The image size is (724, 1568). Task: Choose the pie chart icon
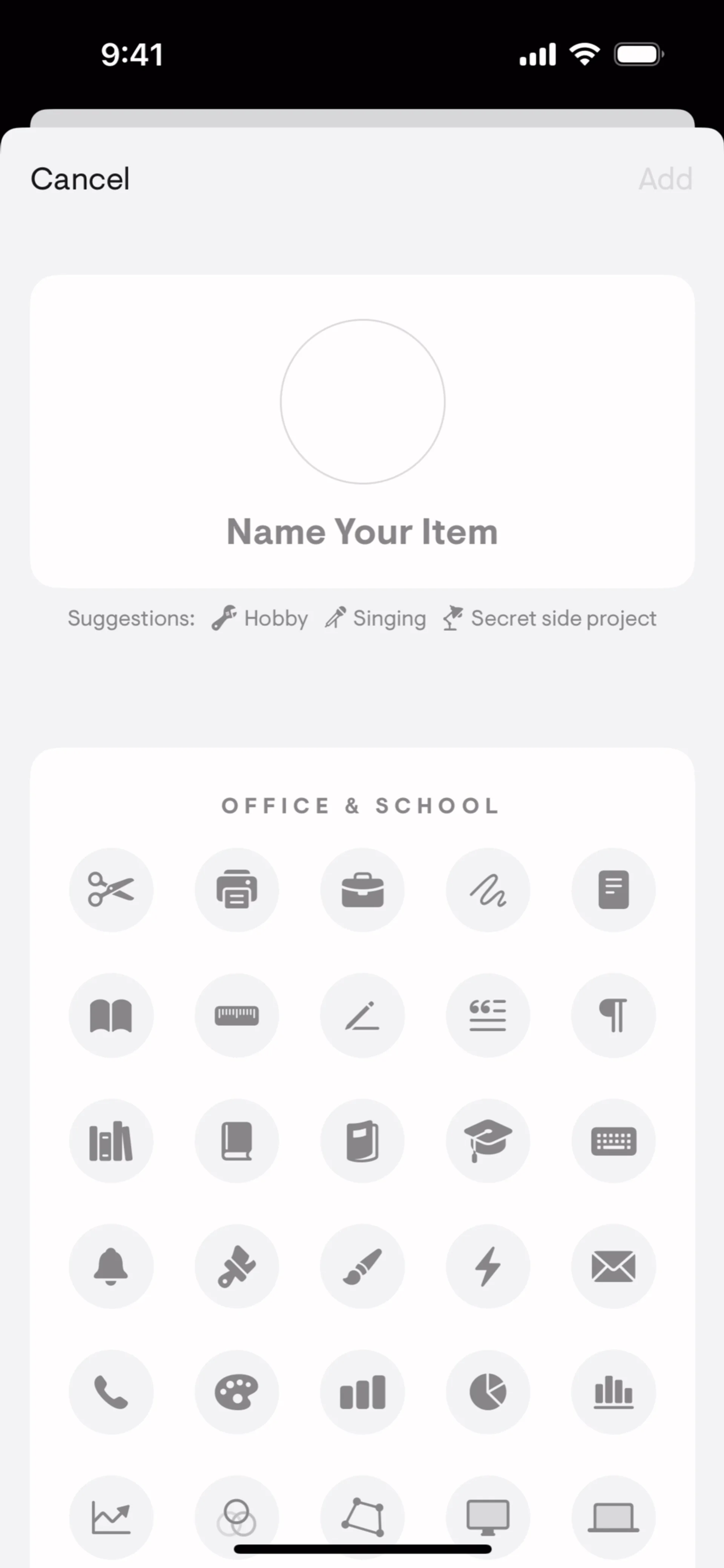488,1392
